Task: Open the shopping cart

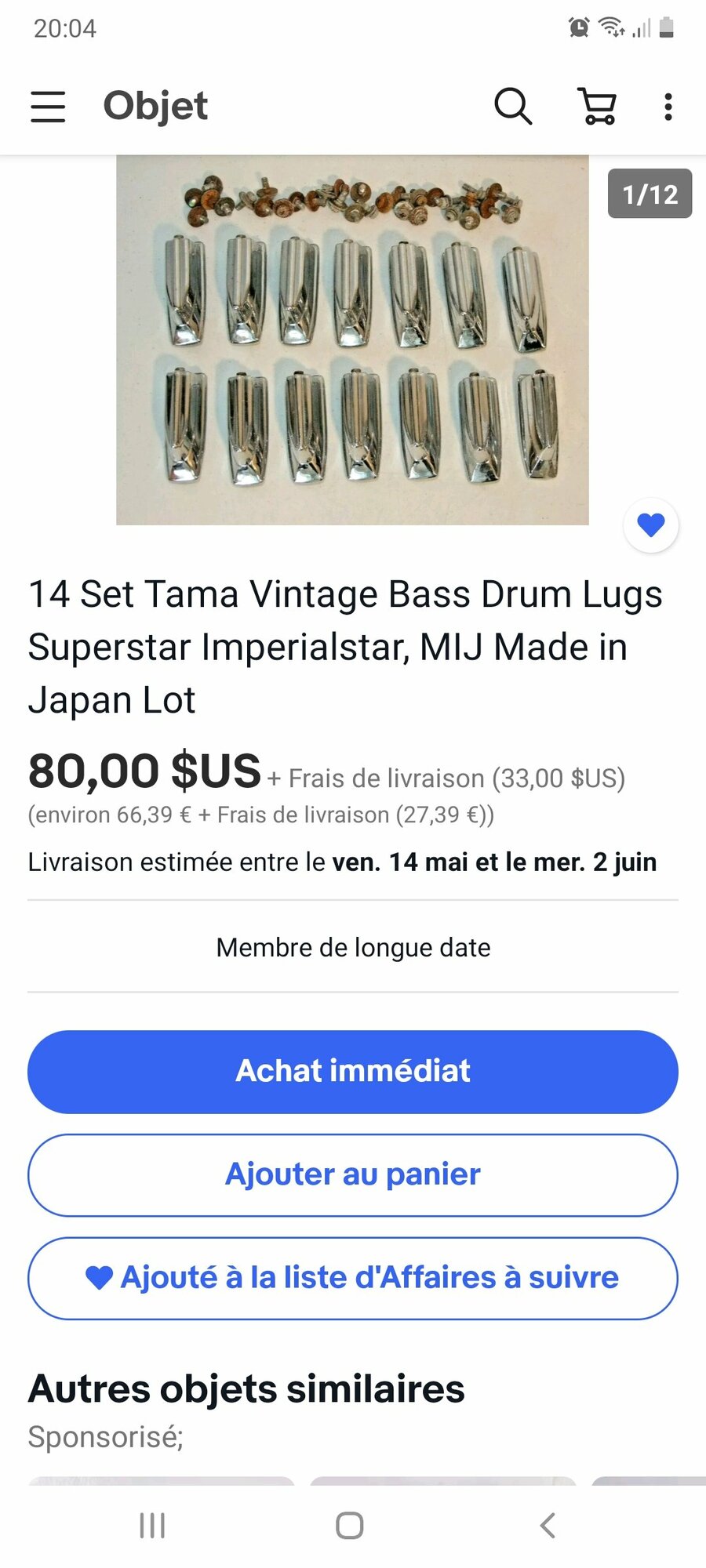Action: (597, 107)
